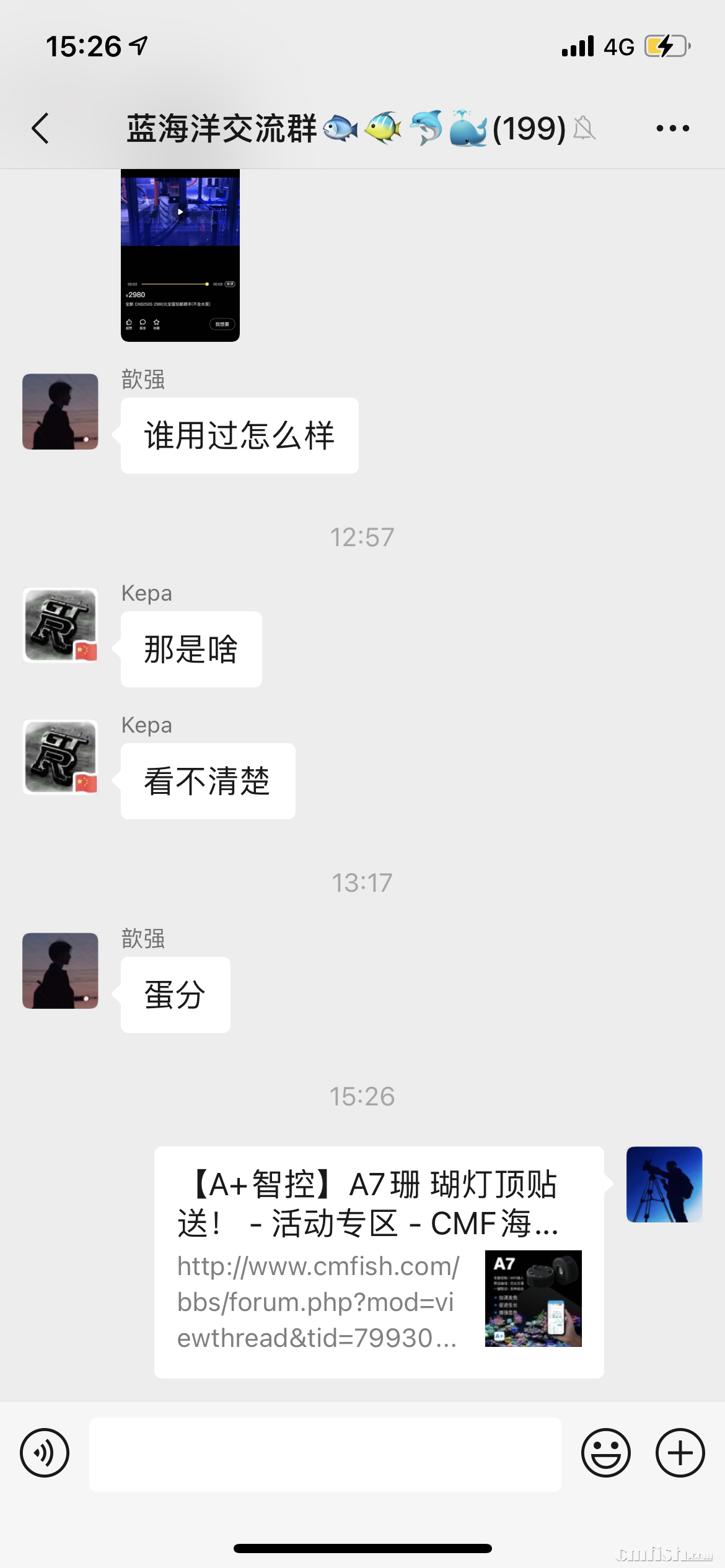Go back to the chat list
The width and height of the screenshot is (725, 1568).
click(41, 128)
